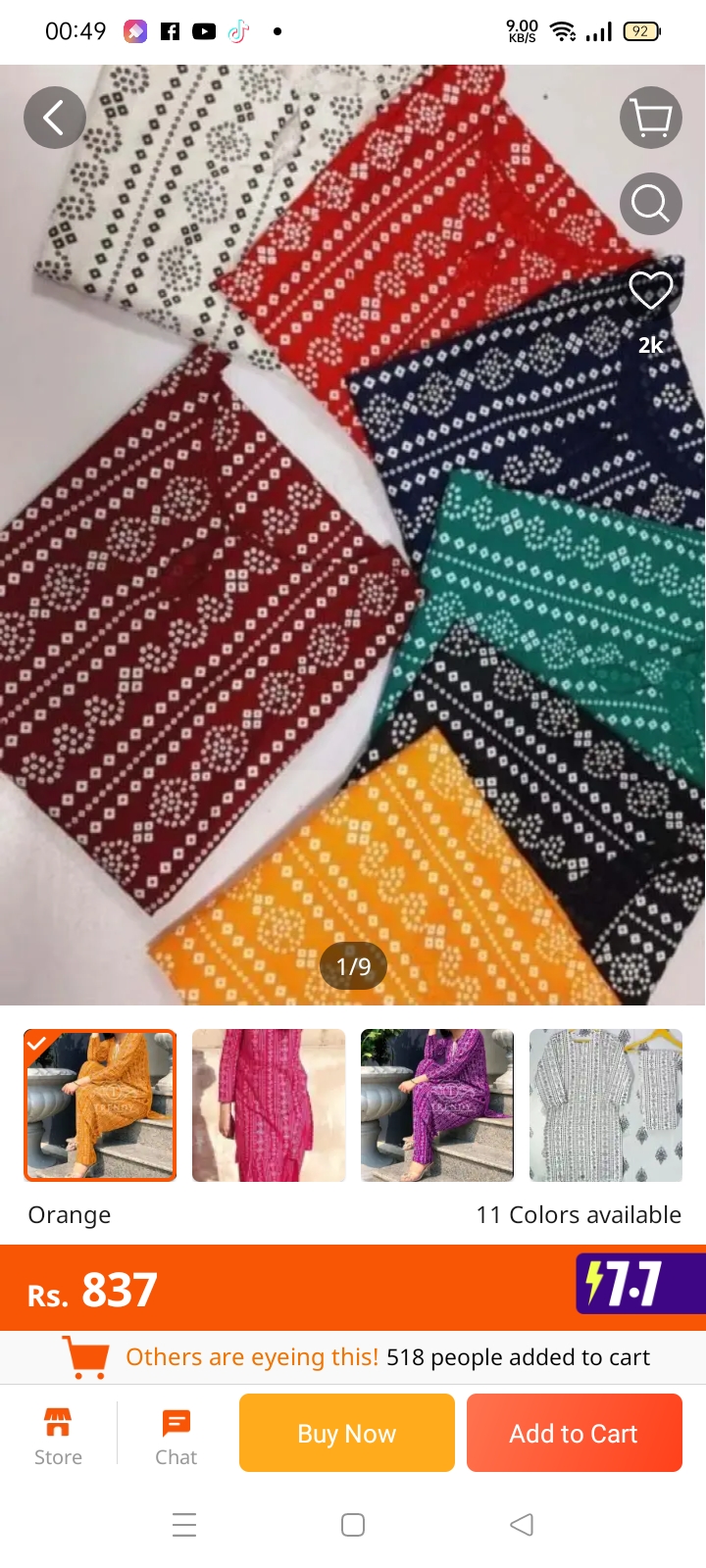
Task: Tap the system home button
Action: coord(353,1525)
